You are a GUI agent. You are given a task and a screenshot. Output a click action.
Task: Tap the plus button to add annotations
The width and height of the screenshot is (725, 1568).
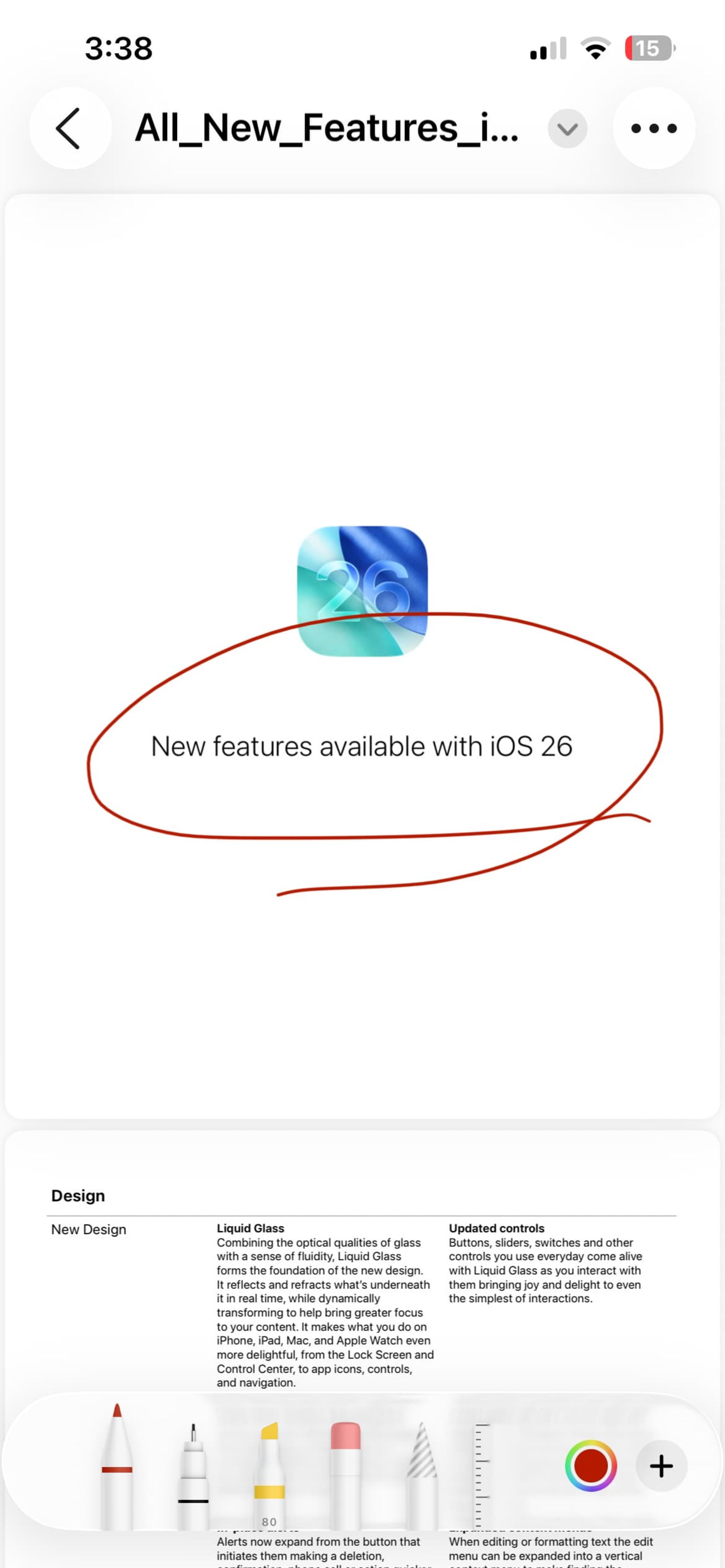pos(661,1466)
